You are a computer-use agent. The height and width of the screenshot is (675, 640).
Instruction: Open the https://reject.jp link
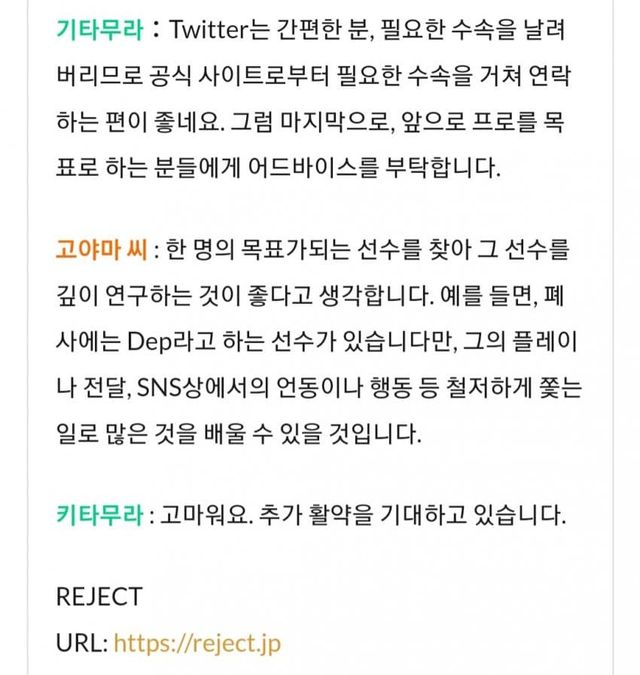click(197, 642)
